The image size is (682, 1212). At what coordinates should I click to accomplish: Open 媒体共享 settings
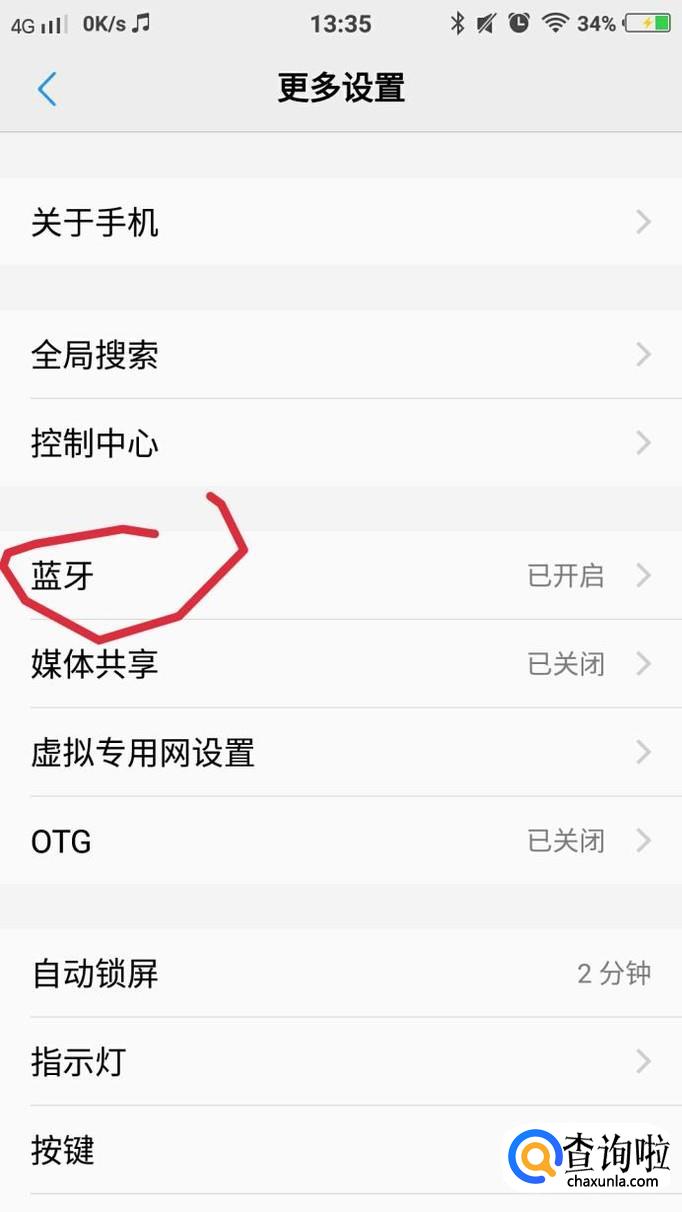(x=341, y=664)
